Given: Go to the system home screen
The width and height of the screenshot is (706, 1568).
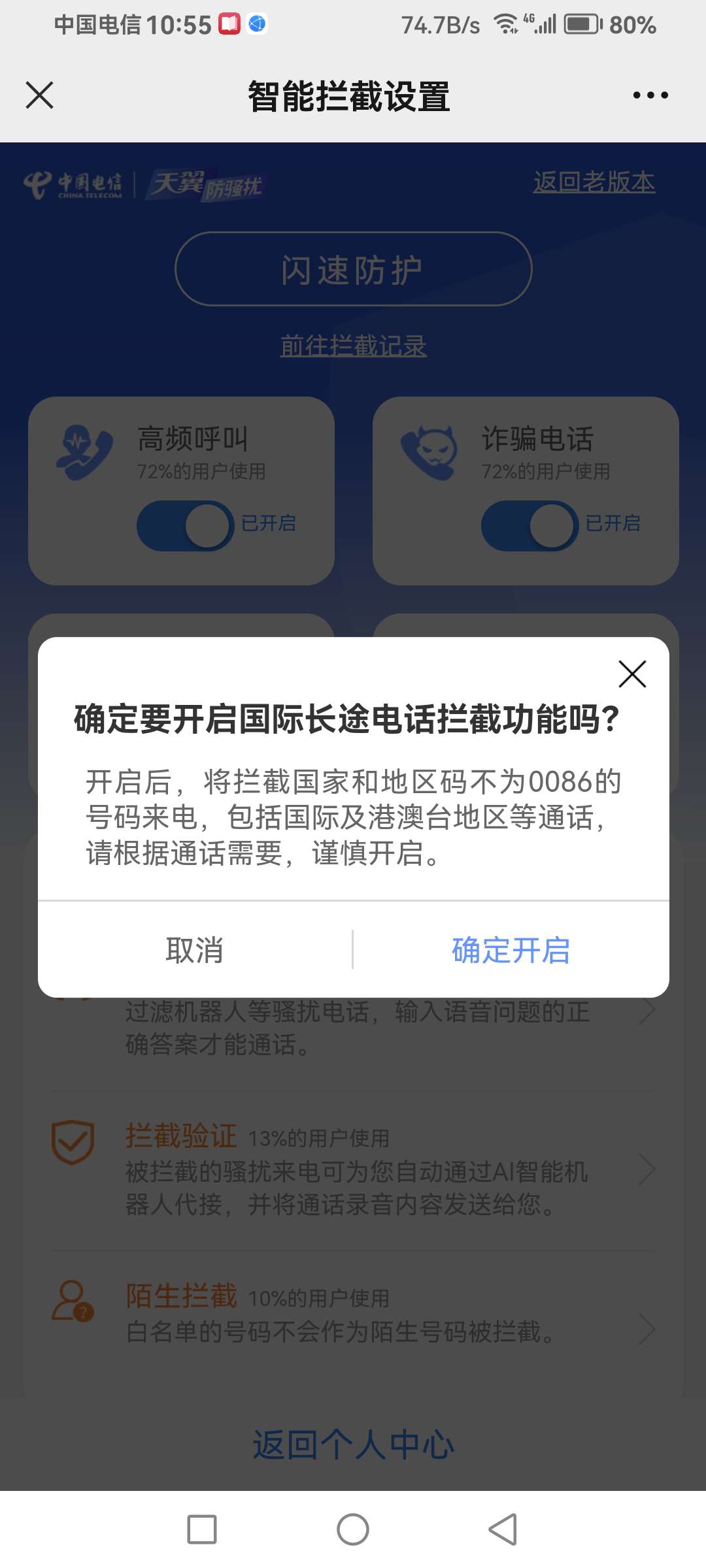Looking at the screenshot, I should [x=353, y=1529].
